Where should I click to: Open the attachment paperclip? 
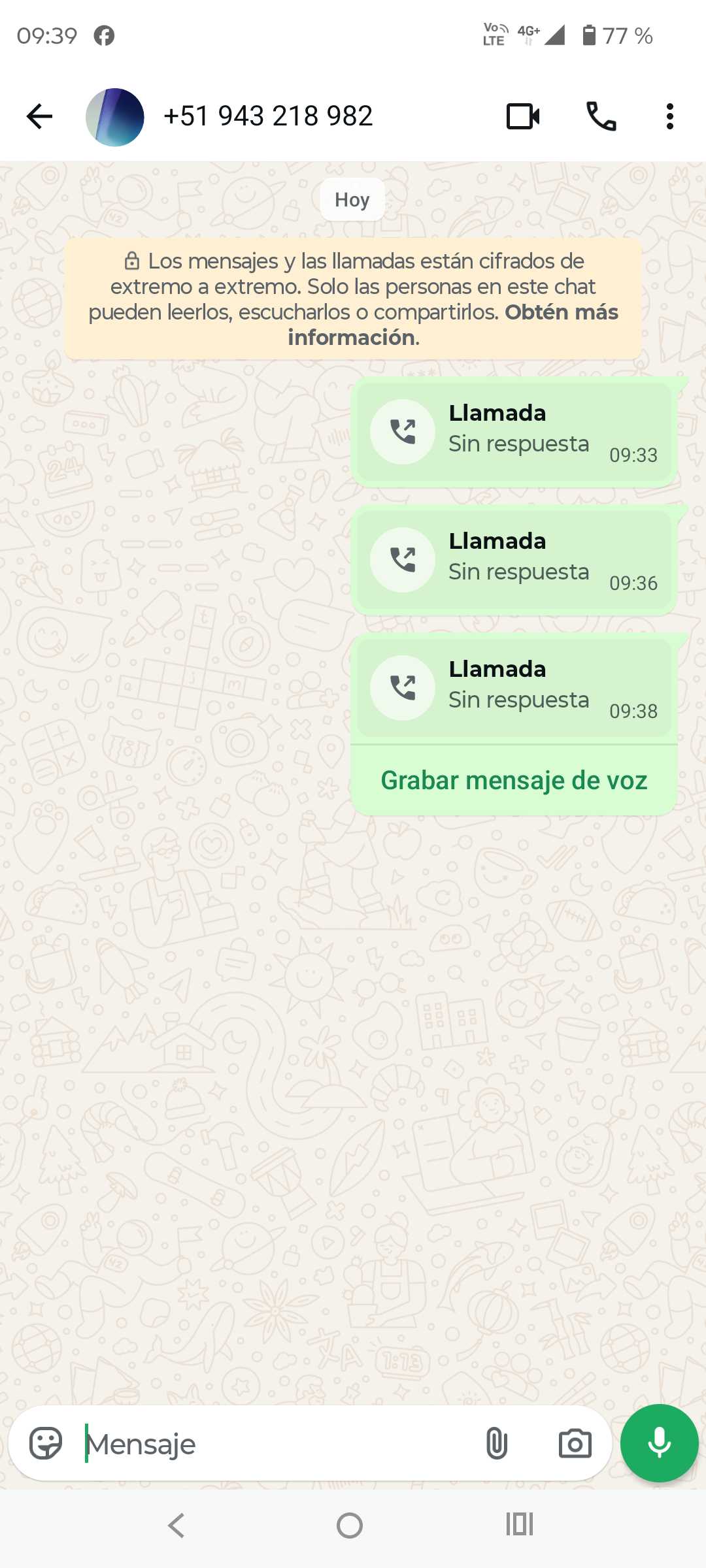[497, 1443]
